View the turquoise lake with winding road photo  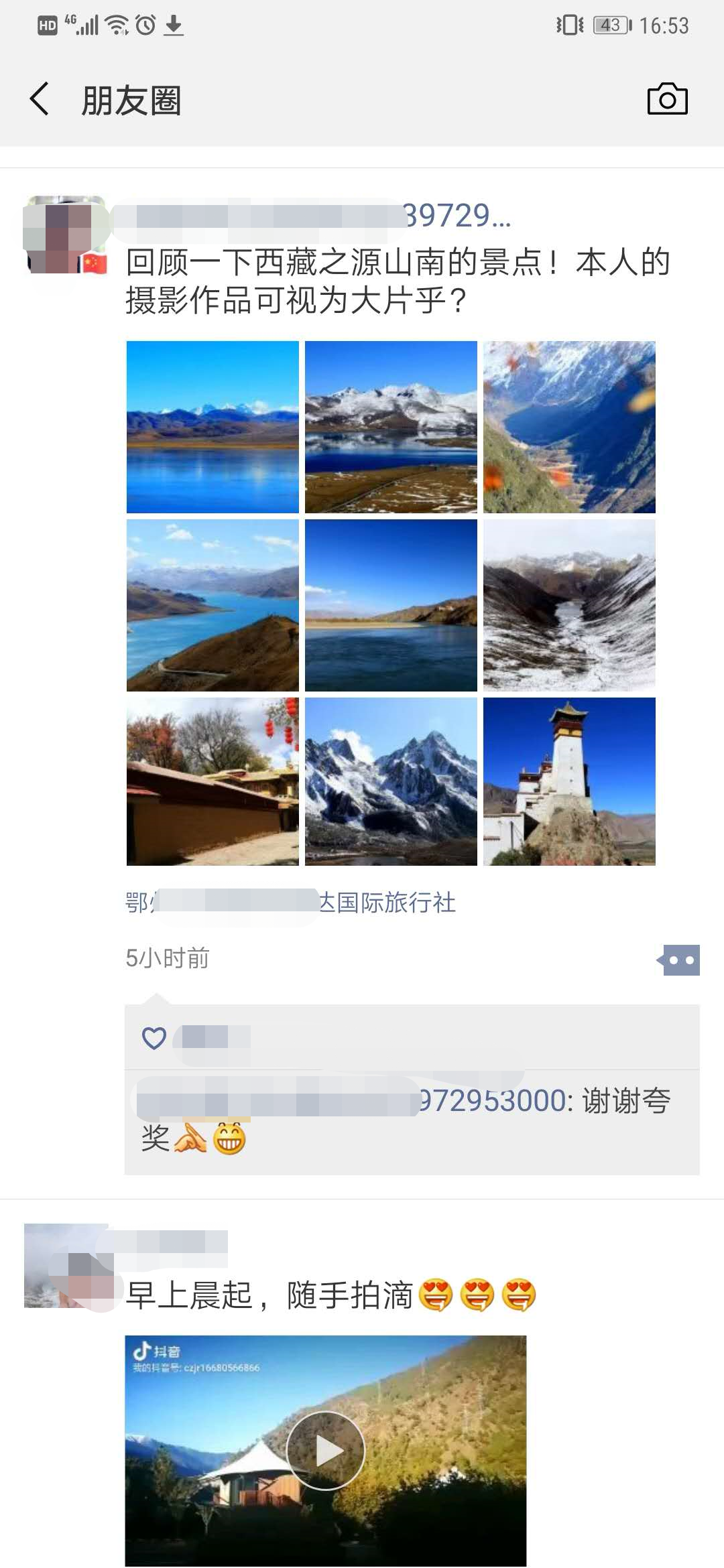[213, 605]
